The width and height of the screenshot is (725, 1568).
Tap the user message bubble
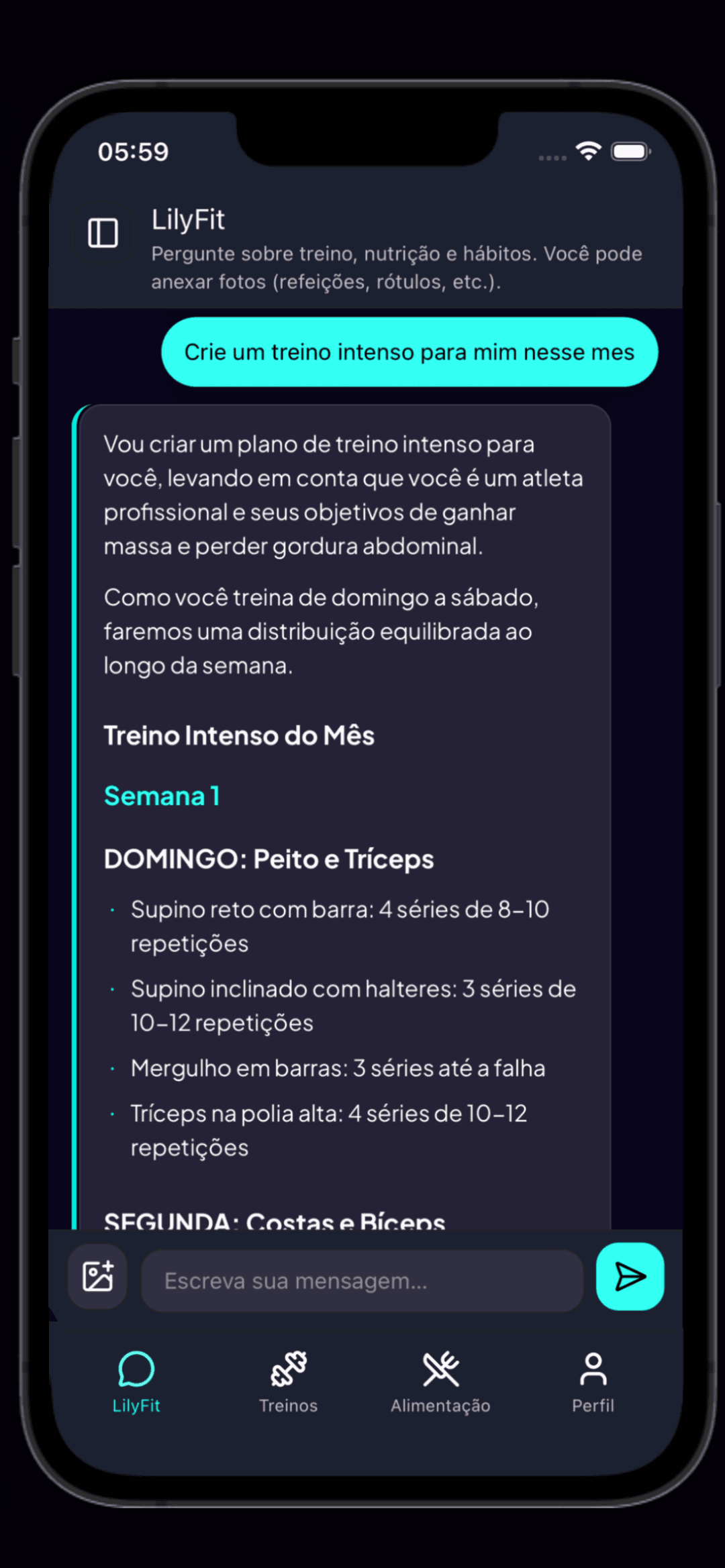[x=408, y=352]
